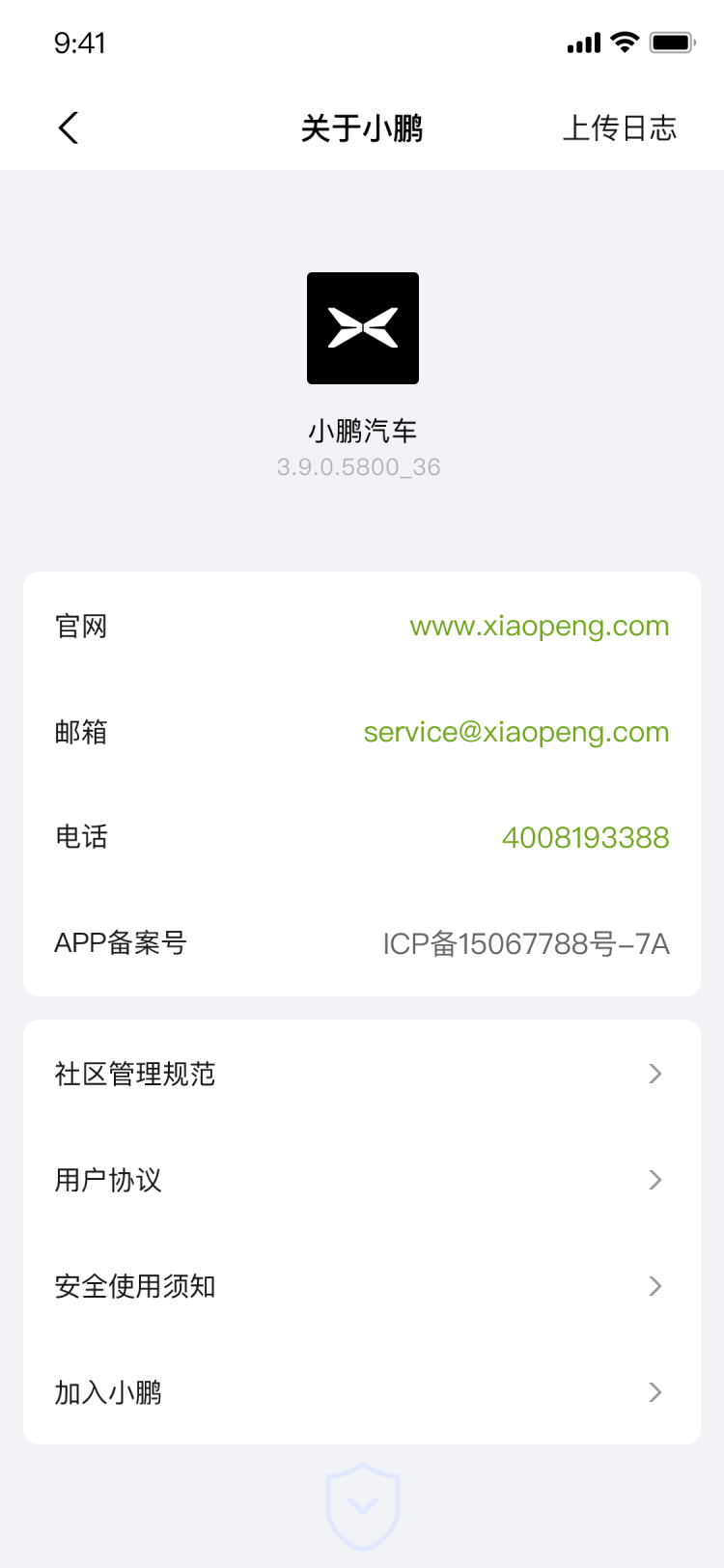This screenshot has height=1568, width=724.
Task: Open 安全使用须知 safety notice
Action: [x=362, y=1286]
